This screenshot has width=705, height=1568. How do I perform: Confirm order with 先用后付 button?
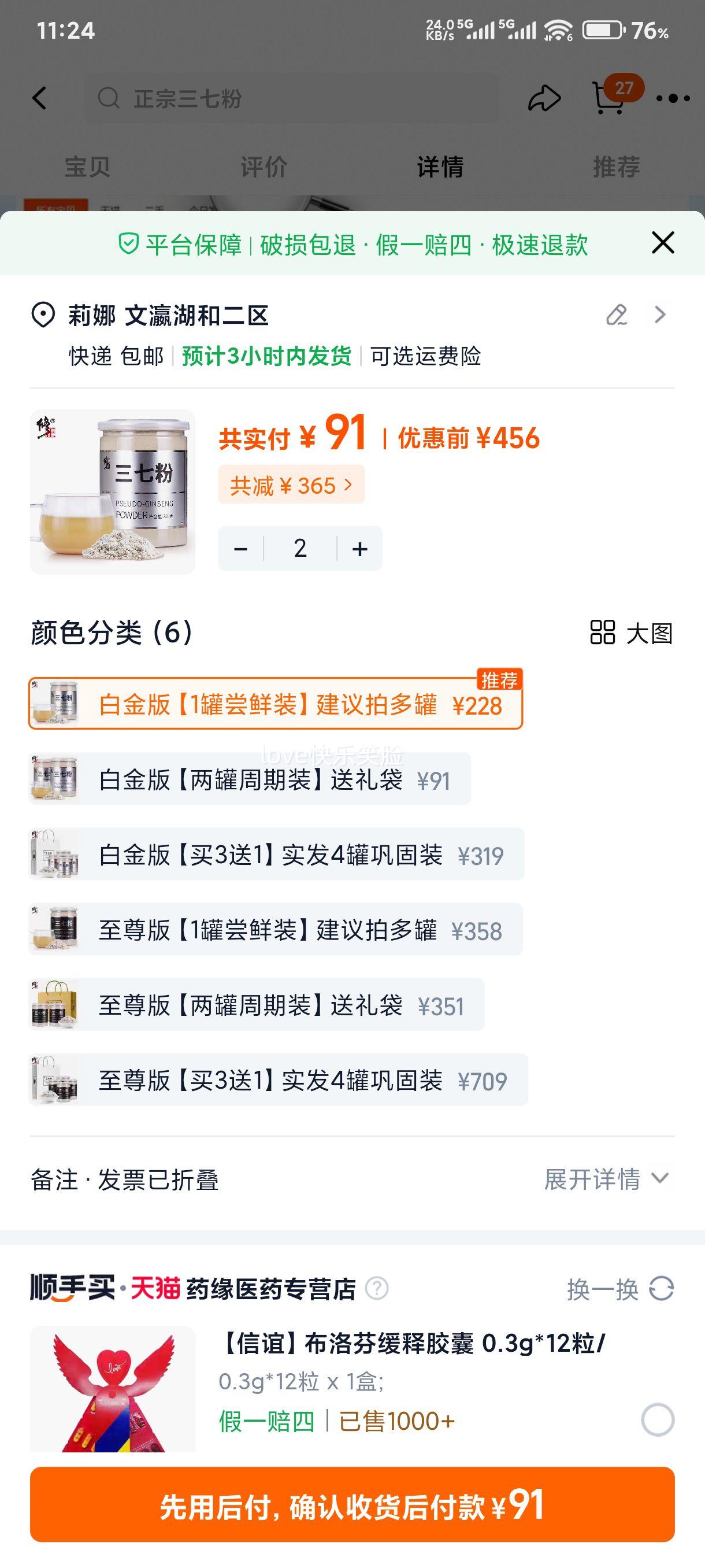[x=352, y=1505]
